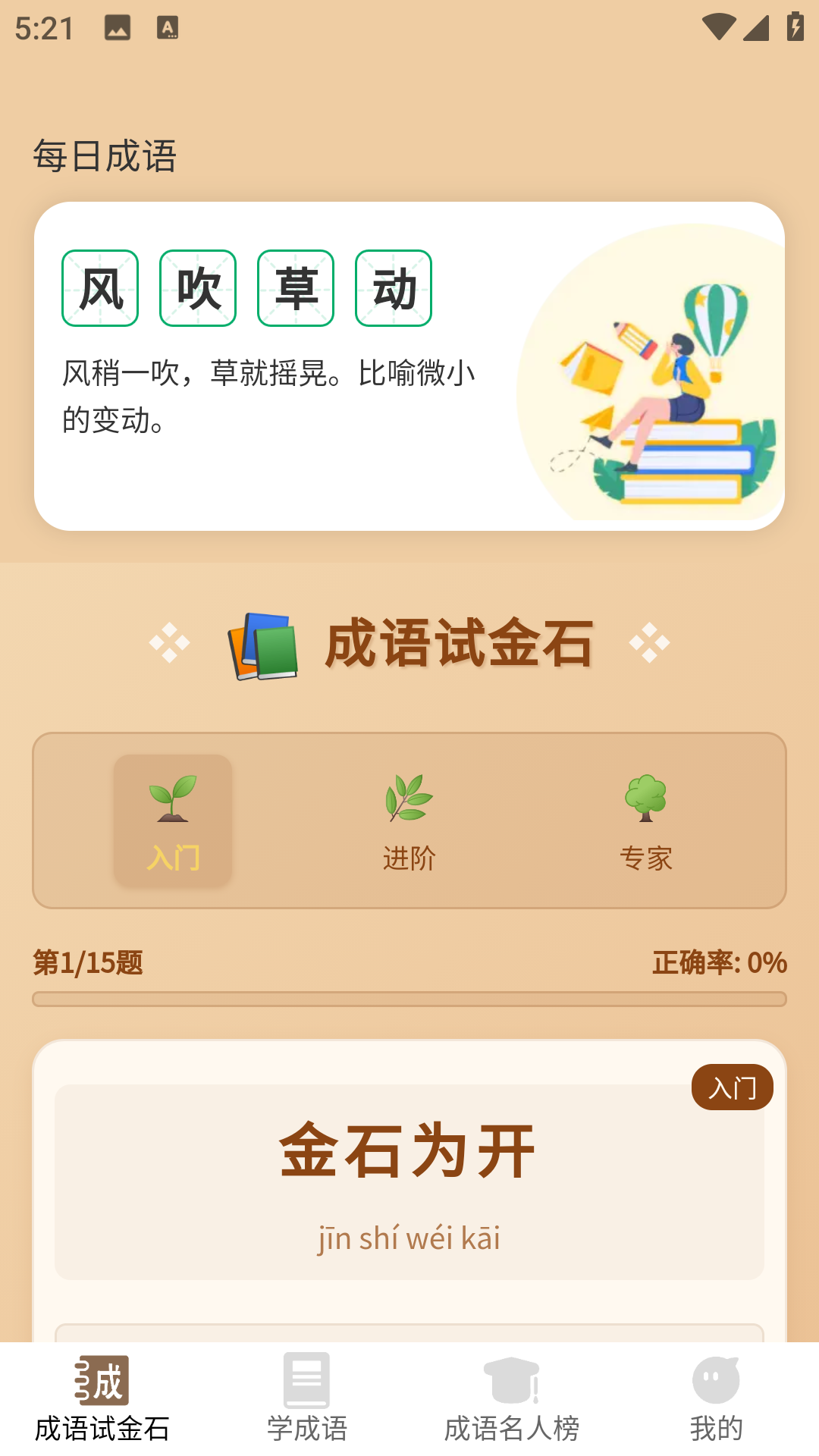Click the 入门 badge on the question card
Image resolution: width=819 pixels, height=1456 pixels.
point(732,1088)
